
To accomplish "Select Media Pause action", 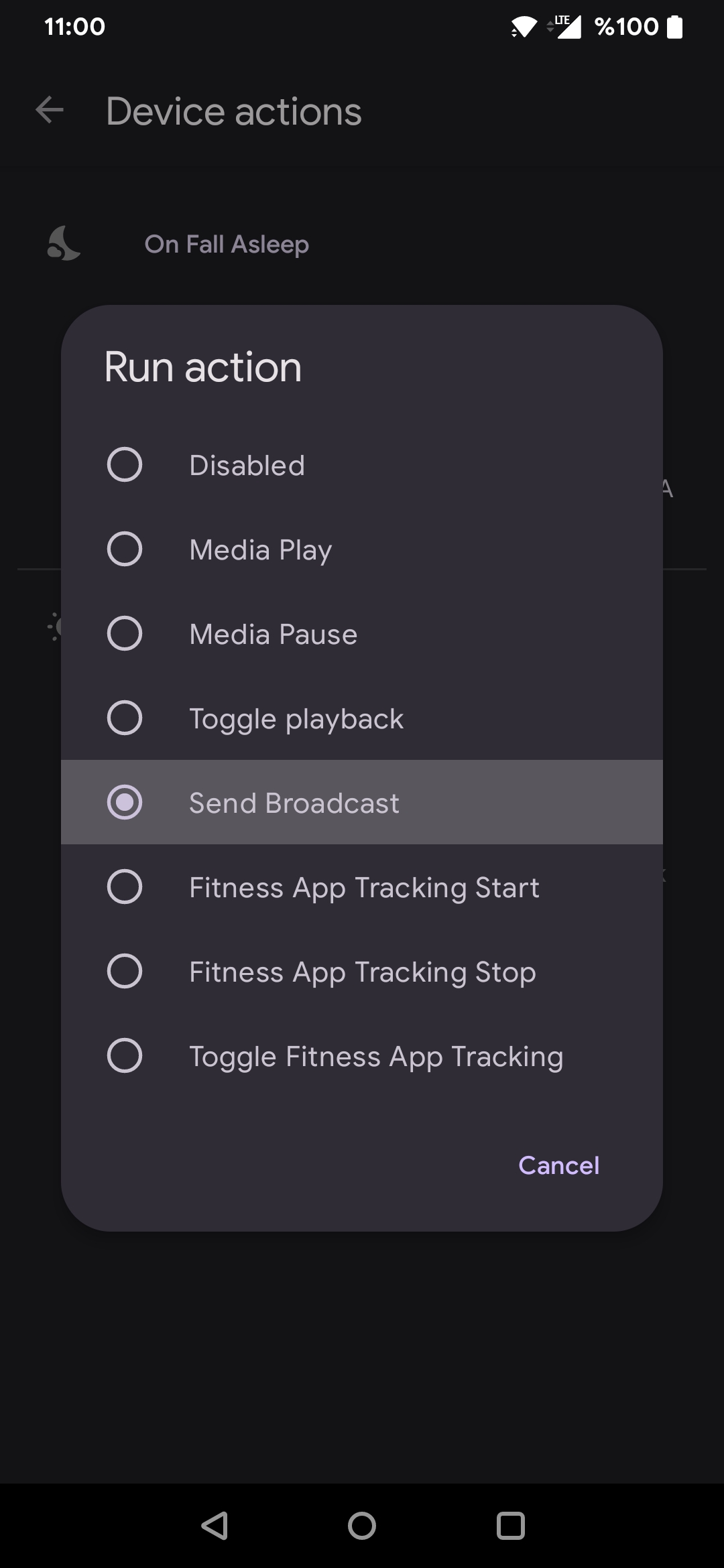I will [x=362, y=634].
